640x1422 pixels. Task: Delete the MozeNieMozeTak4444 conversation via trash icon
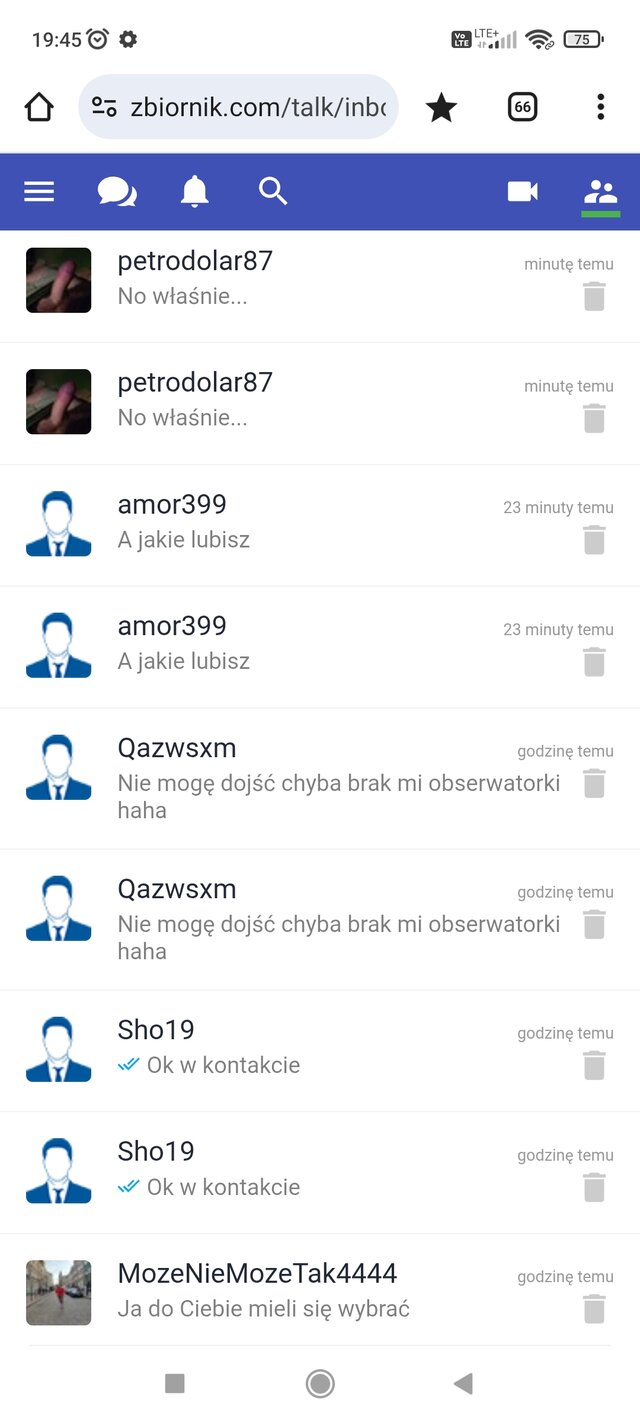[594, 1309]
